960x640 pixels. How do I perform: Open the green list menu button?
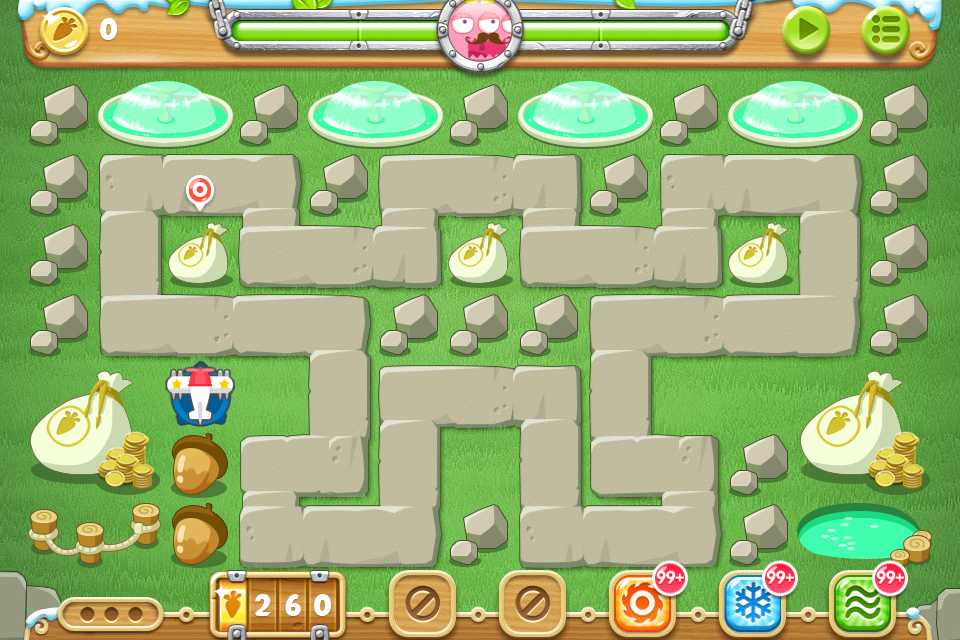(x=885, y=31)
